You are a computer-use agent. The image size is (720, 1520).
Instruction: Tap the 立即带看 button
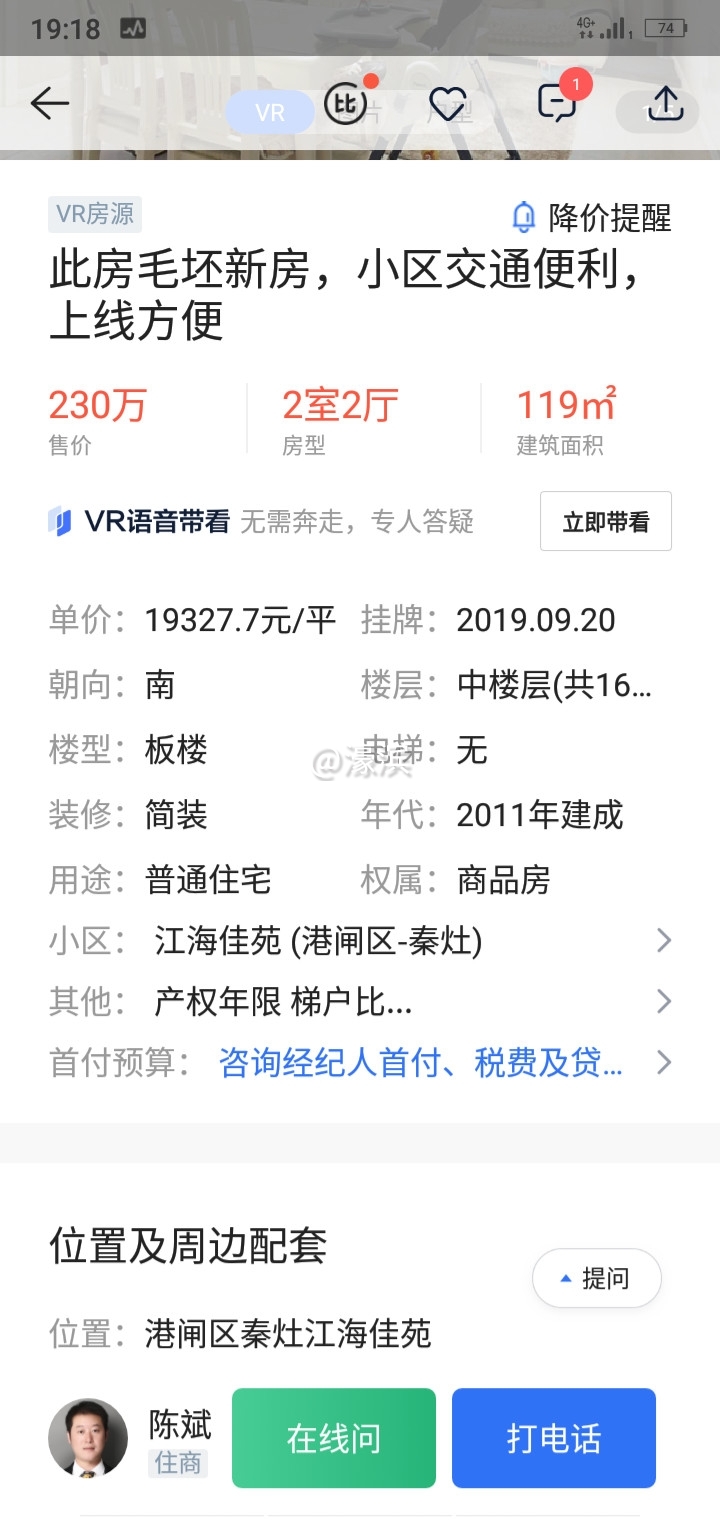605,521
